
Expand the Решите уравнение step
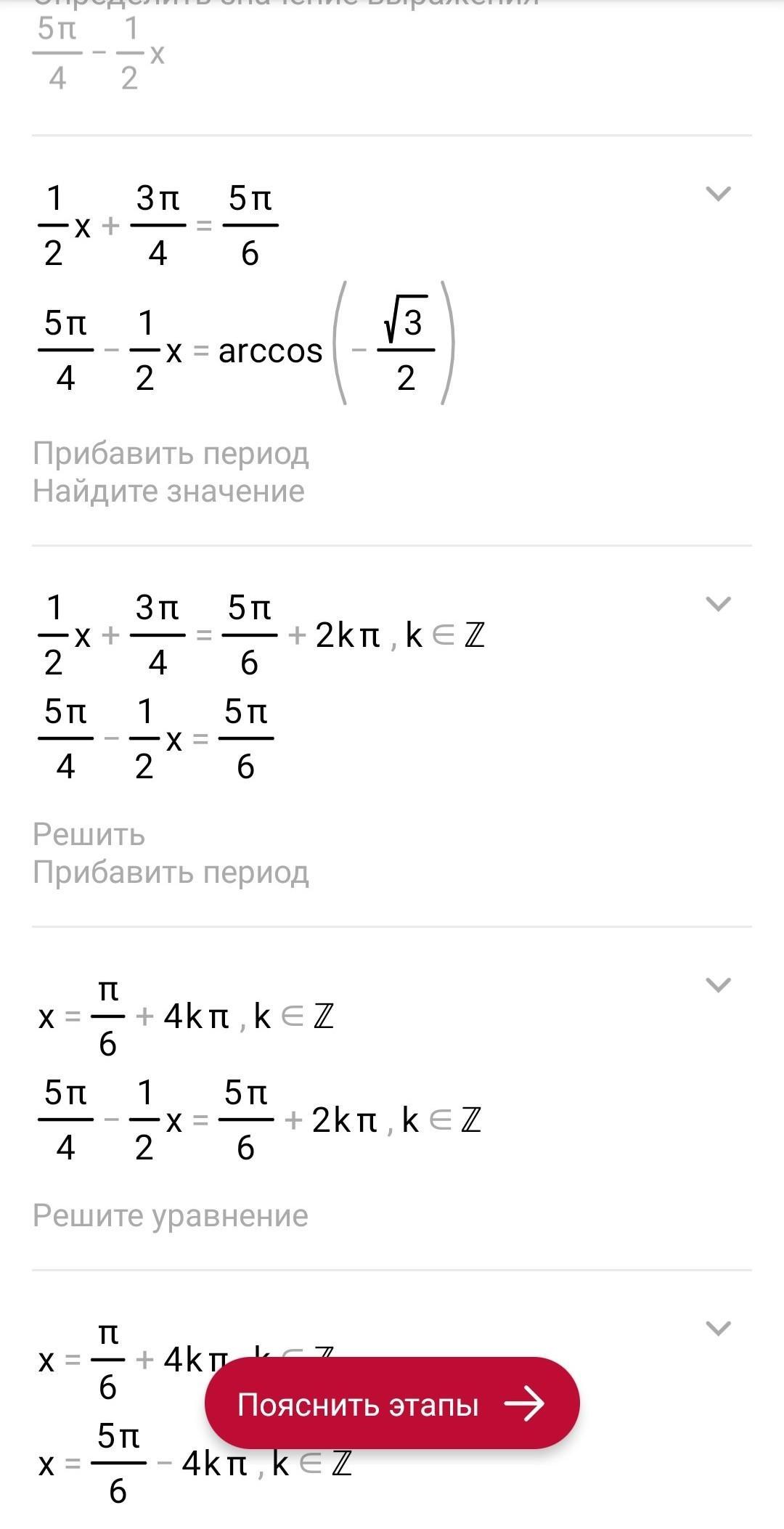(718, 985)
